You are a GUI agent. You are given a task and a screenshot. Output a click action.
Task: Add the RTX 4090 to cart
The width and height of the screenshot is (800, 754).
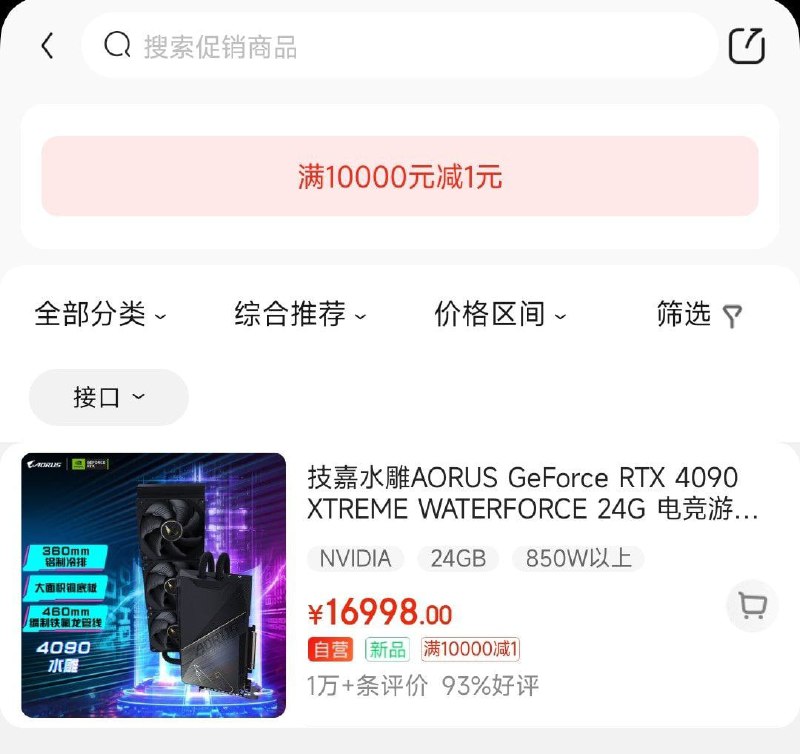(x=751, y=605)
